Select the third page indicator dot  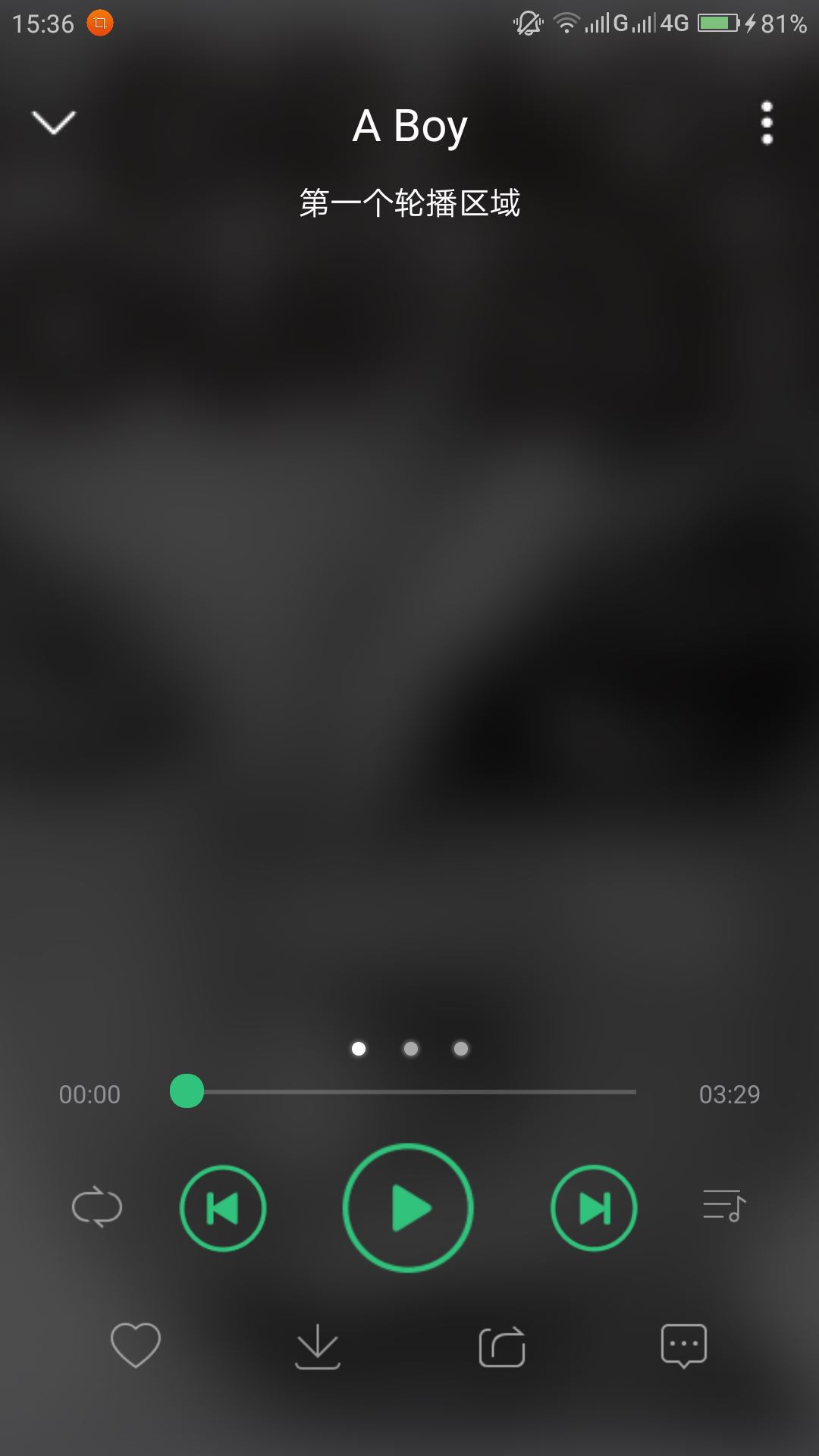461,1049
